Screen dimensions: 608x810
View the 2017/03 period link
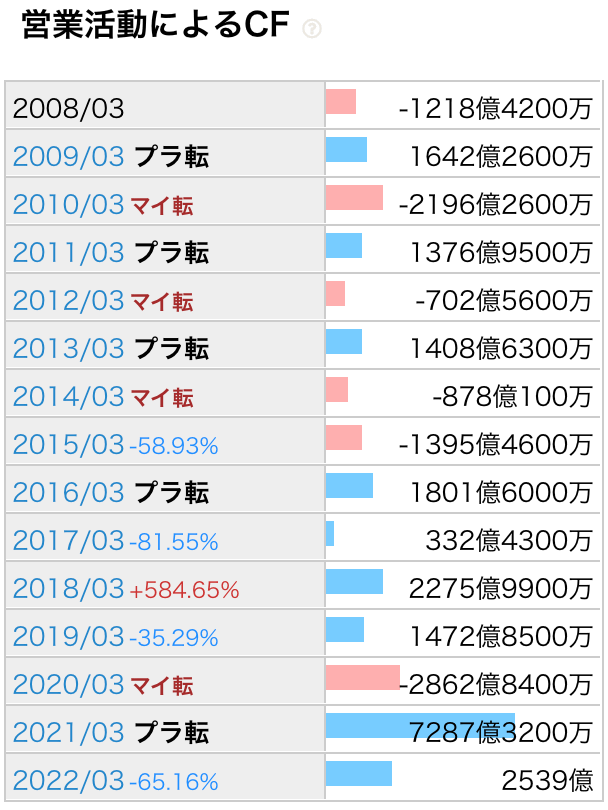pos(68,541)
